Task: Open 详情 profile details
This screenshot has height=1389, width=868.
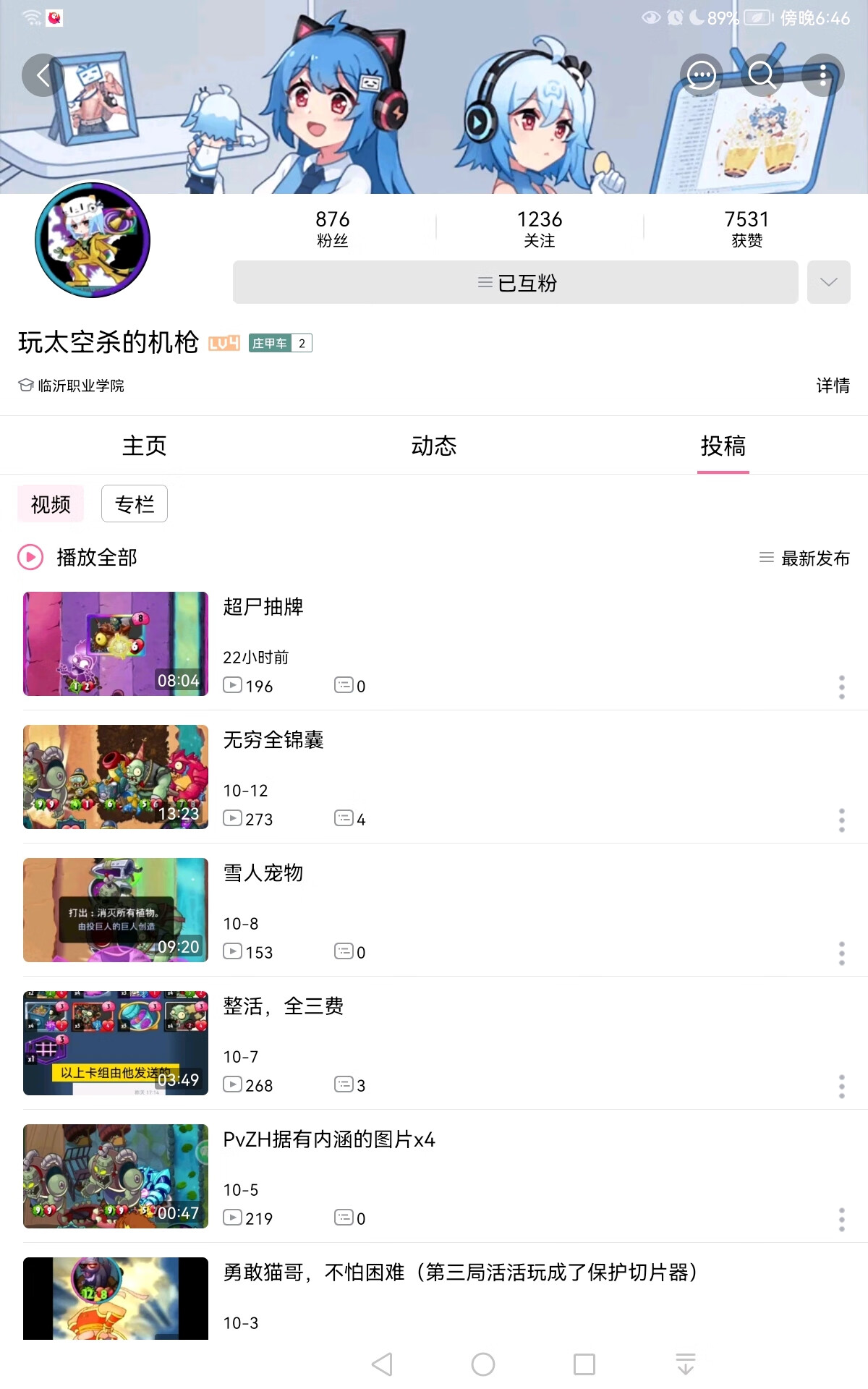Action: [x=833, y=386]
